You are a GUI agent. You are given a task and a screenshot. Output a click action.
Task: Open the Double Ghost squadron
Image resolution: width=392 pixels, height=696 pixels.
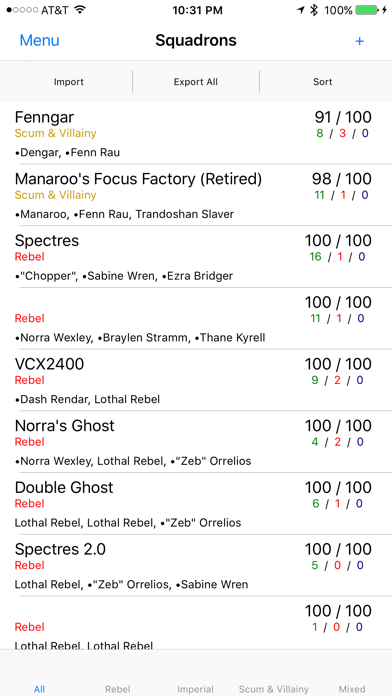[196, 504]
